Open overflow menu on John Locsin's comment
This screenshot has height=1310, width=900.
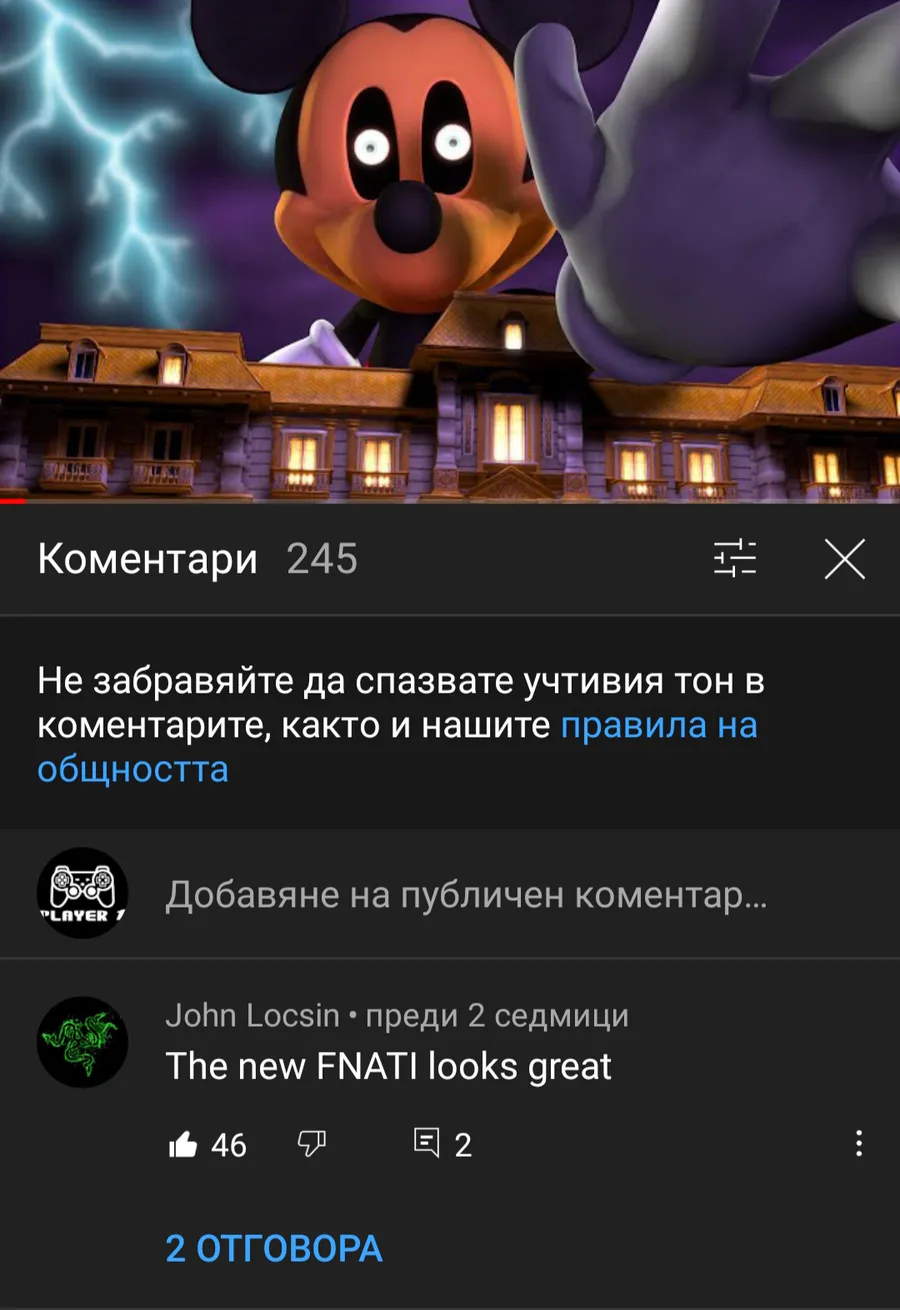858,1144
